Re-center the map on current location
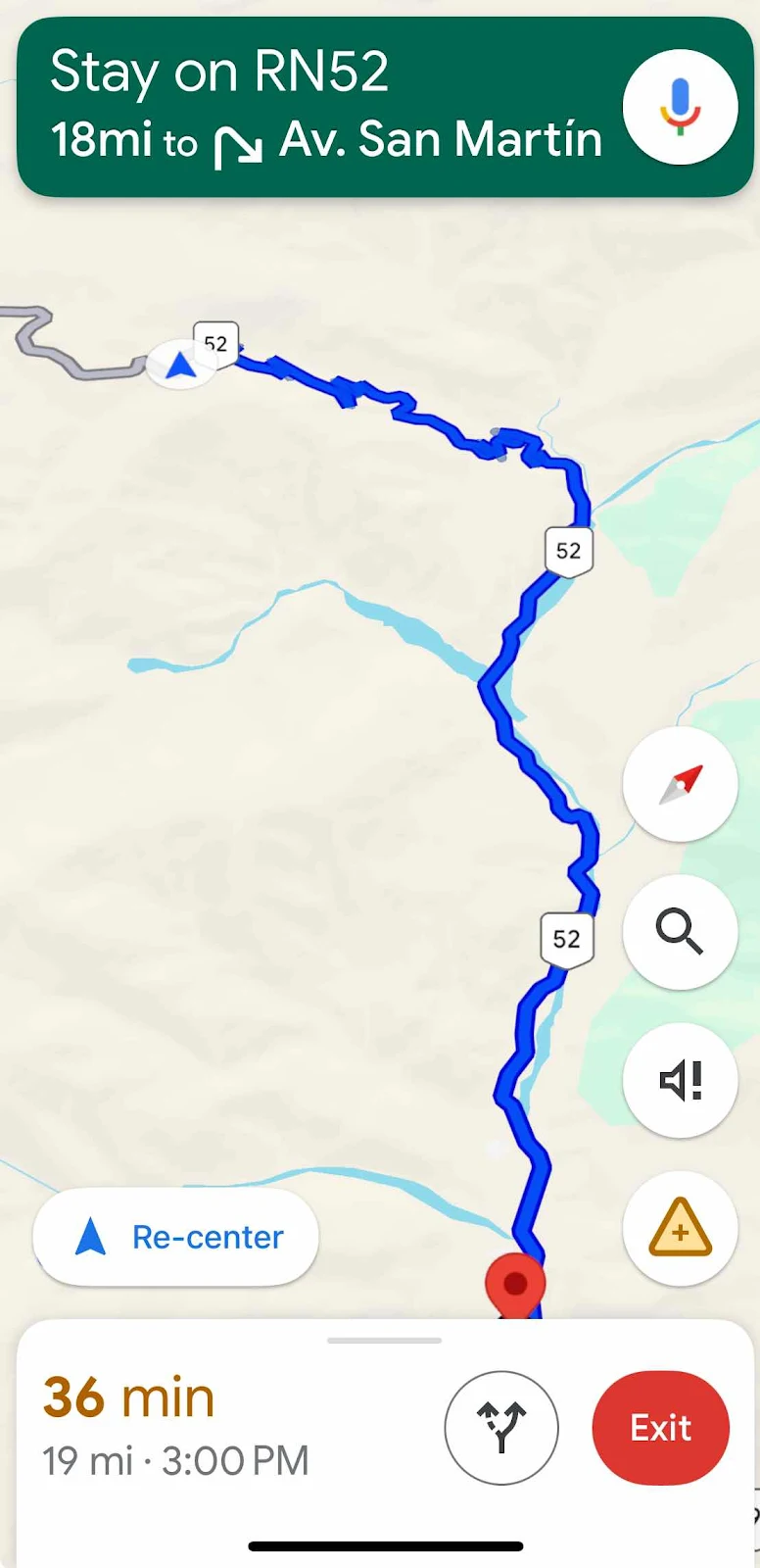 176,1237
